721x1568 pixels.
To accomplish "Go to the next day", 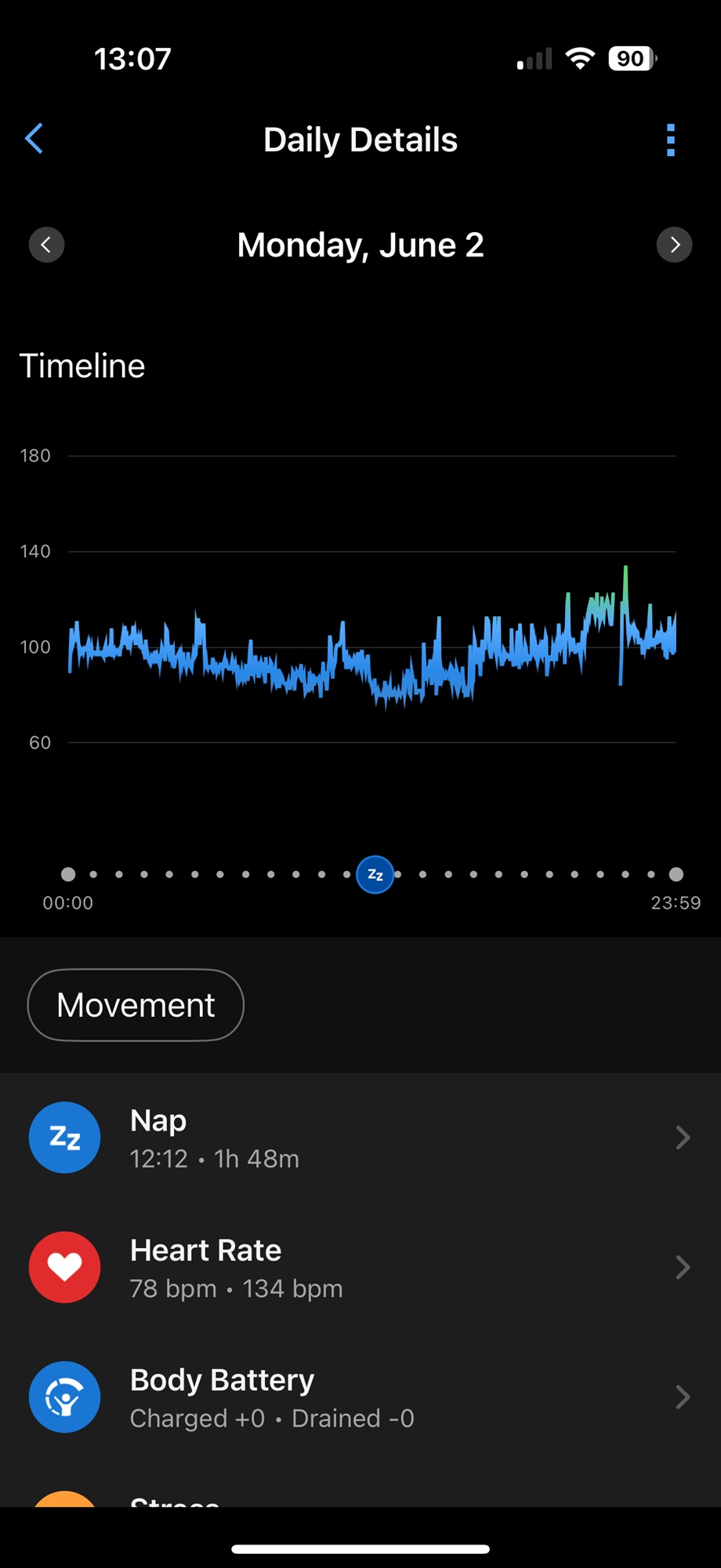I will point(674,245).
